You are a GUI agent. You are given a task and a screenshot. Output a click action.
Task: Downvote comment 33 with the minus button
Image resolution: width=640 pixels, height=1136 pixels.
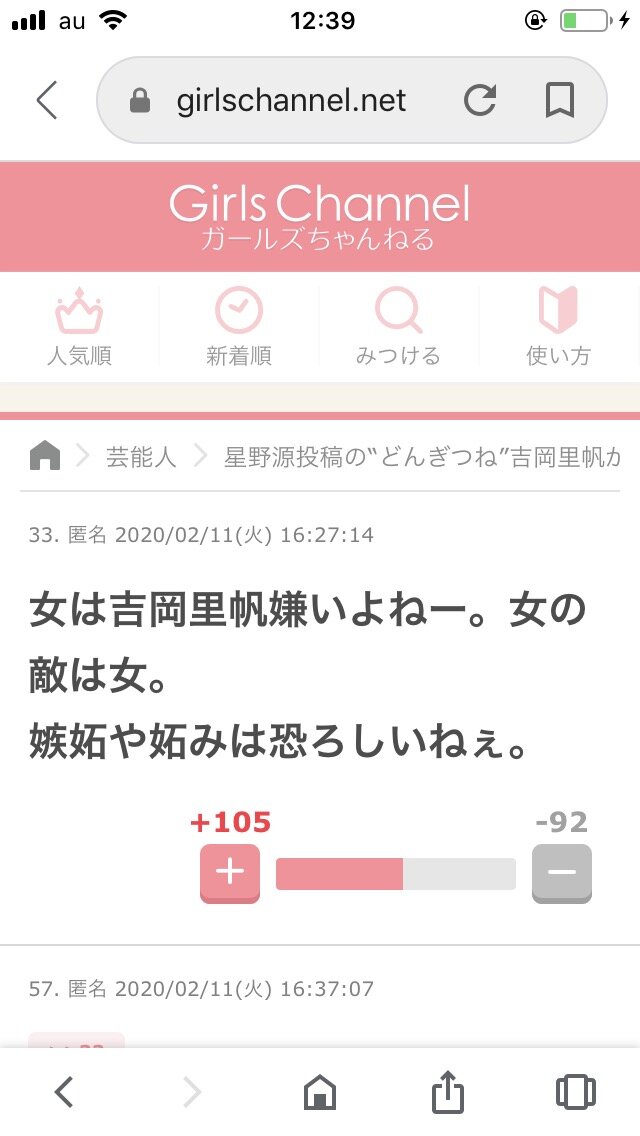tap(562, 874)
